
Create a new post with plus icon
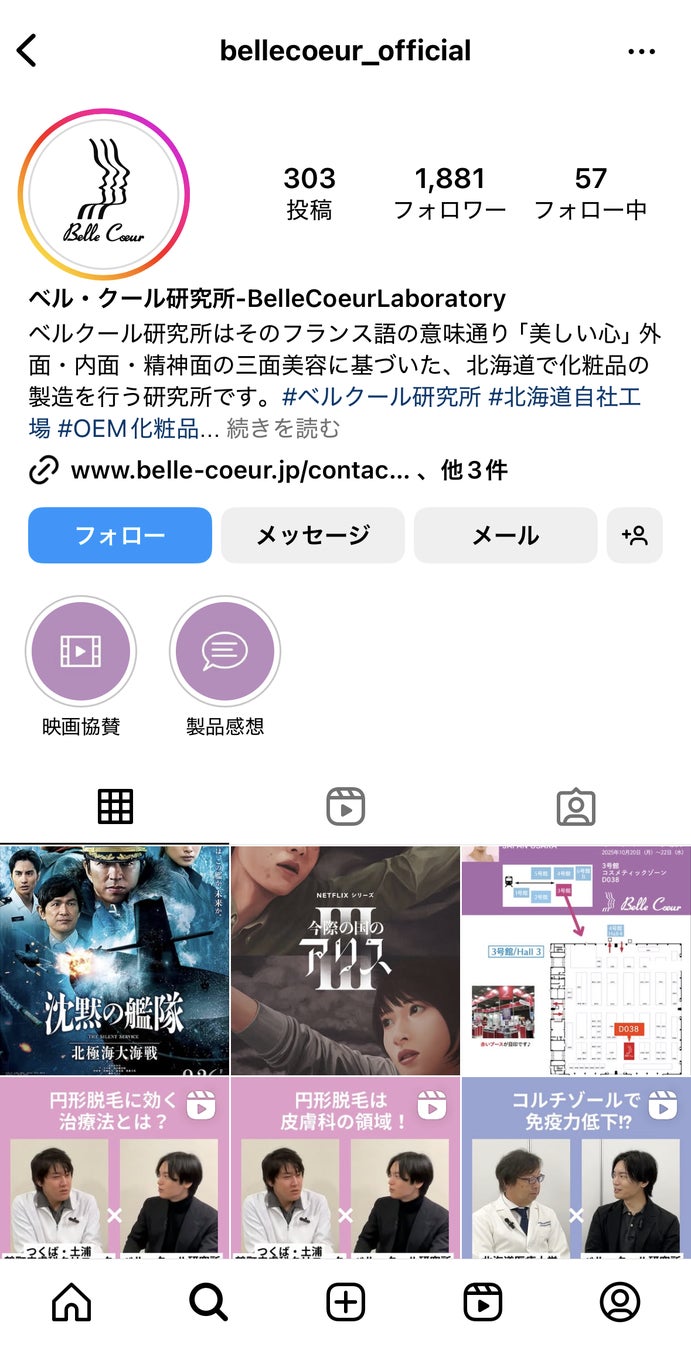click(x=345, y=1302)
